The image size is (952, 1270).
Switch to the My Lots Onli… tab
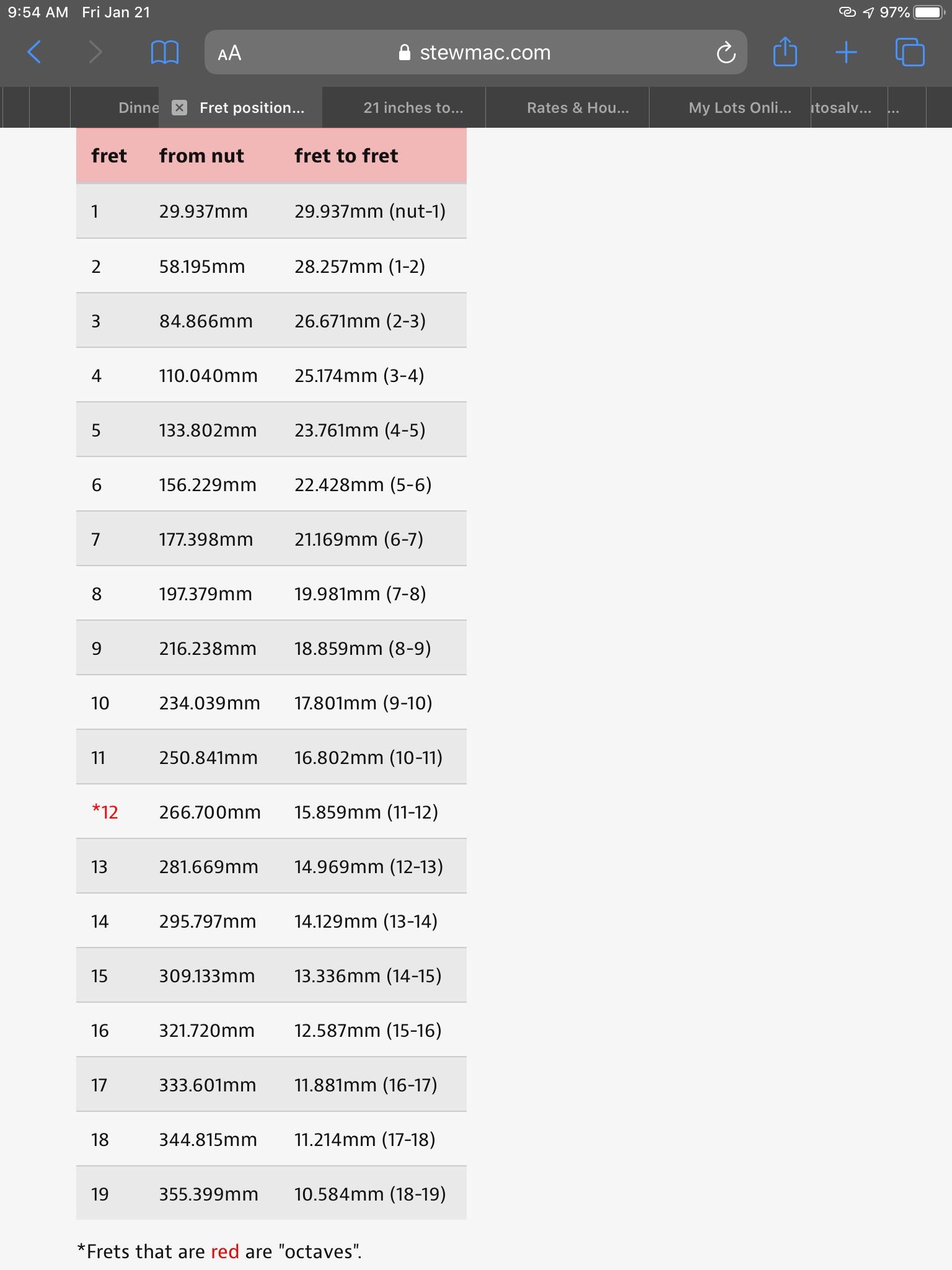(x=739, y=108)
